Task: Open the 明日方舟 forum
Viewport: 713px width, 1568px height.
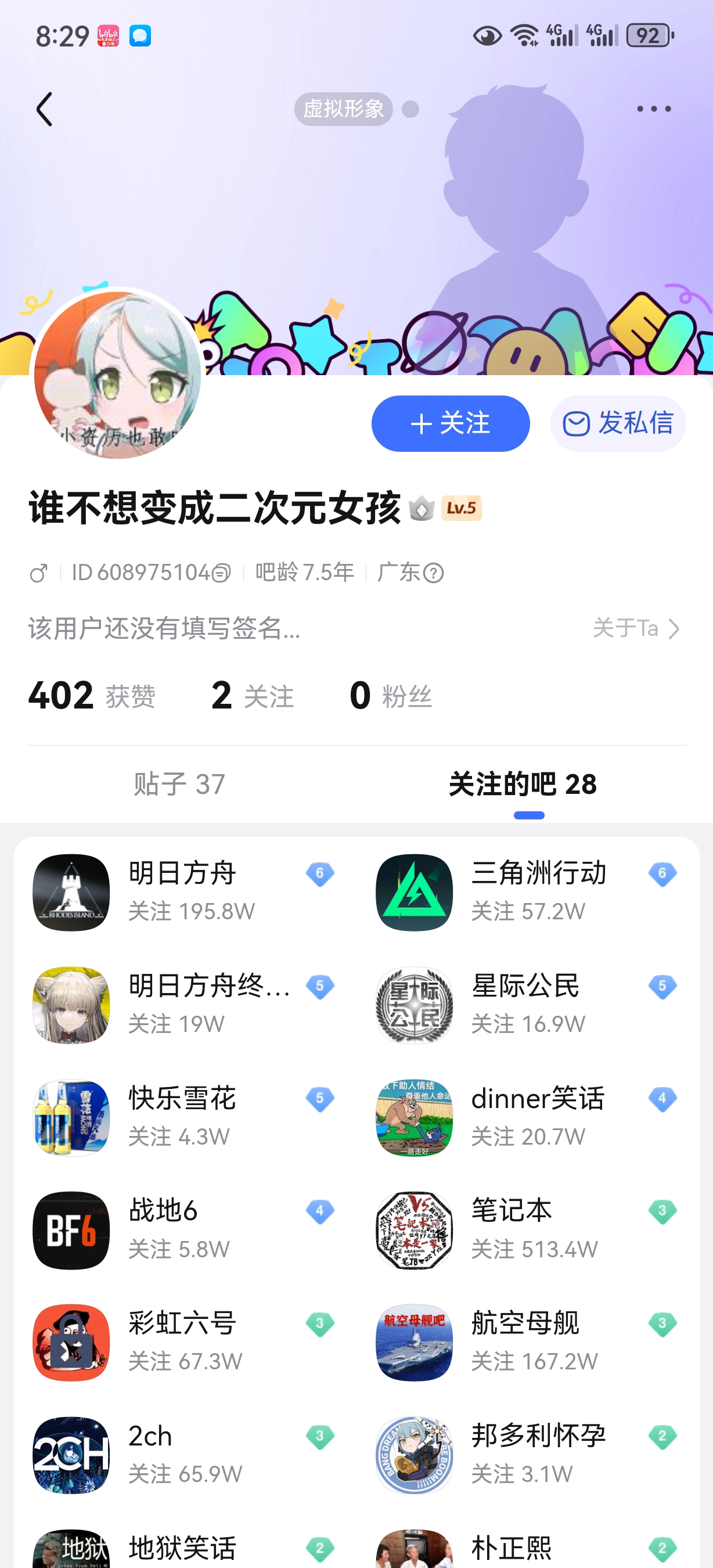Action: point(182,892)
